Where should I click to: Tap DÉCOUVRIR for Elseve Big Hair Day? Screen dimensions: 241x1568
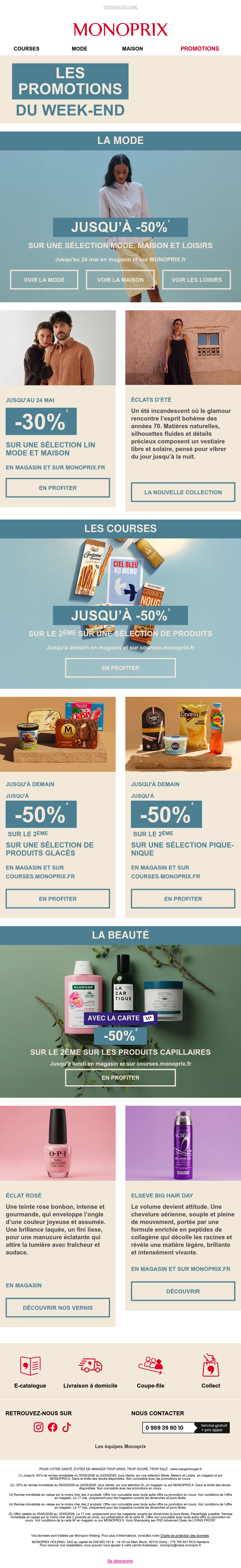[x=183, y=1291]
